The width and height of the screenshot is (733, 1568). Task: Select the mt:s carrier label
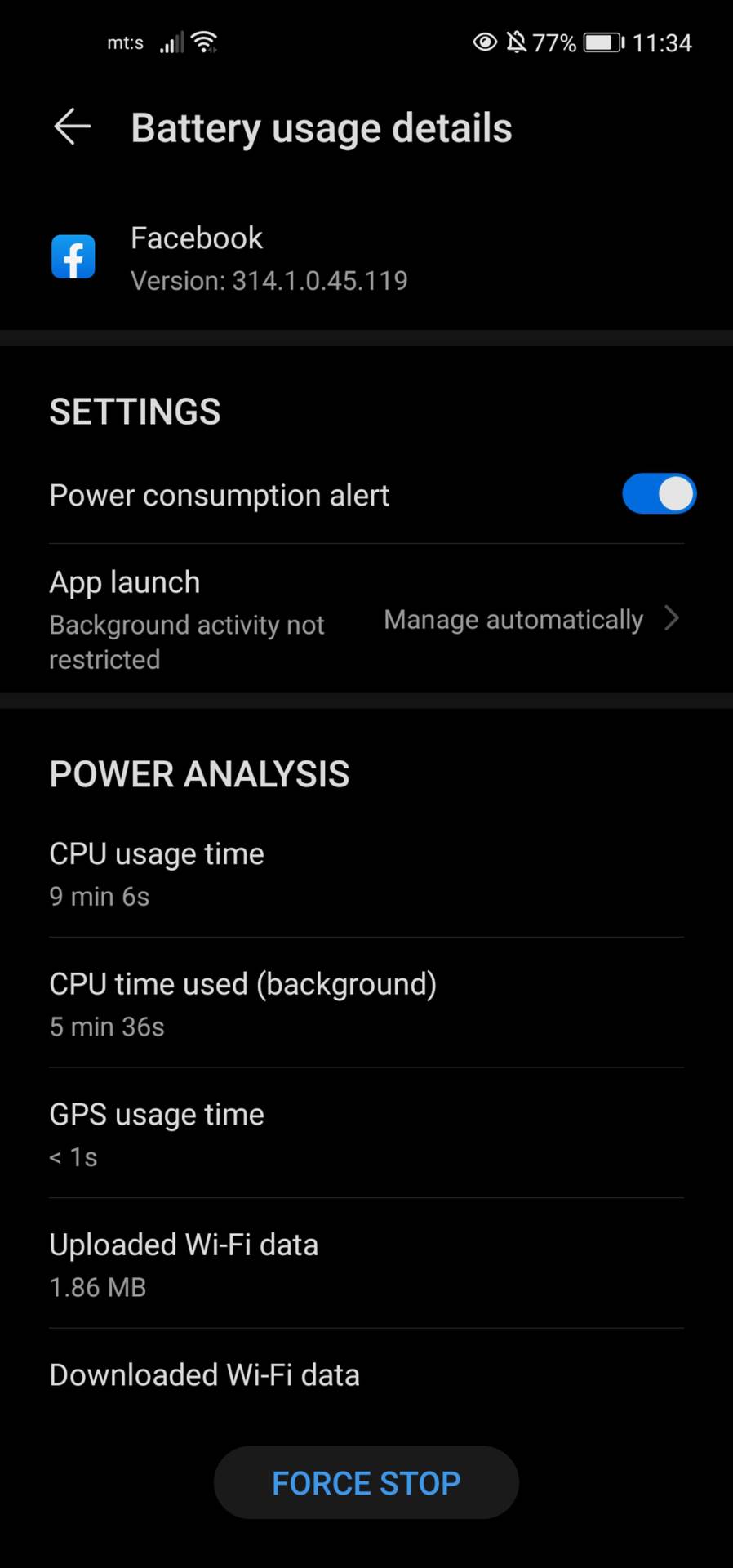(x=125, y=42)
